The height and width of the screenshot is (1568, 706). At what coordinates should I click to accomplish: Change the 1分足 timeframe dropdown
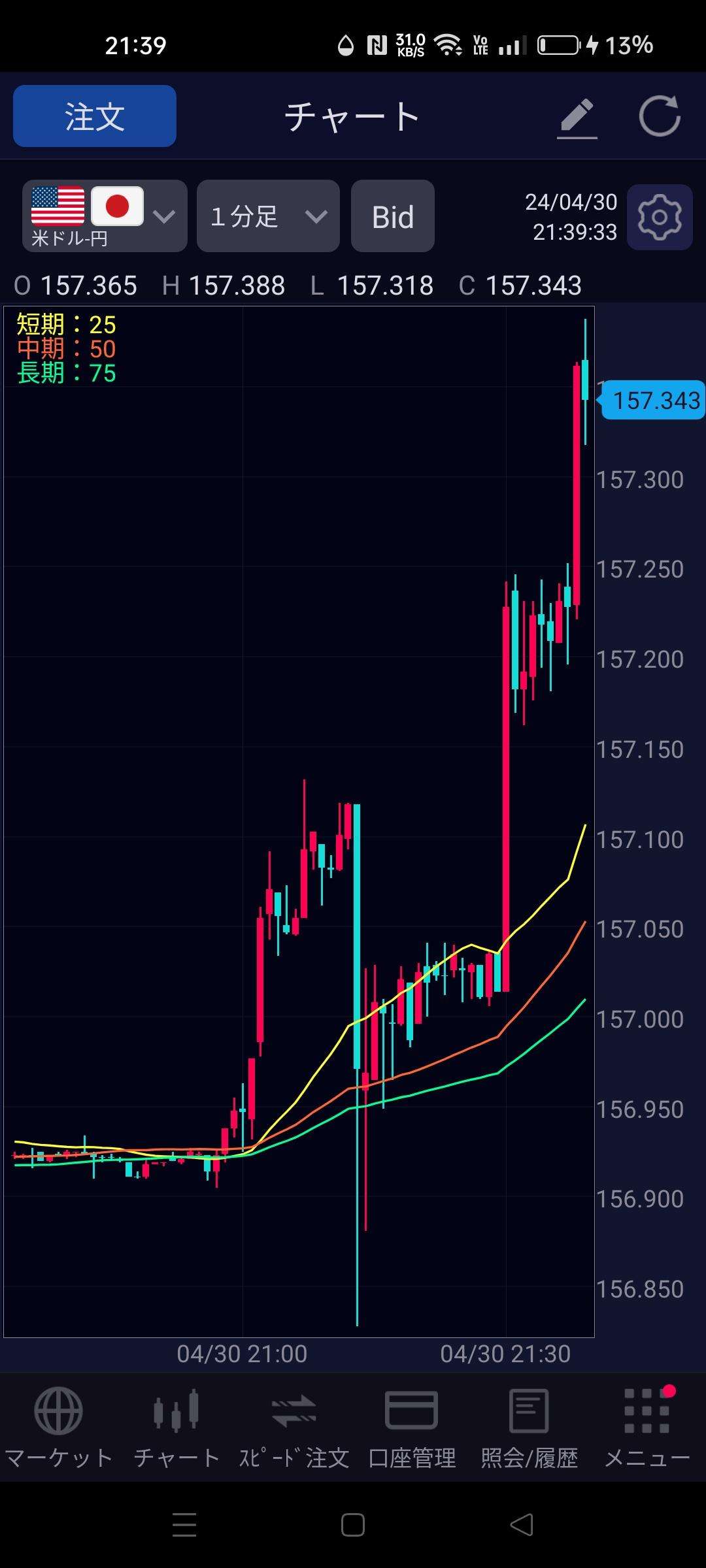tap(268, 216)
